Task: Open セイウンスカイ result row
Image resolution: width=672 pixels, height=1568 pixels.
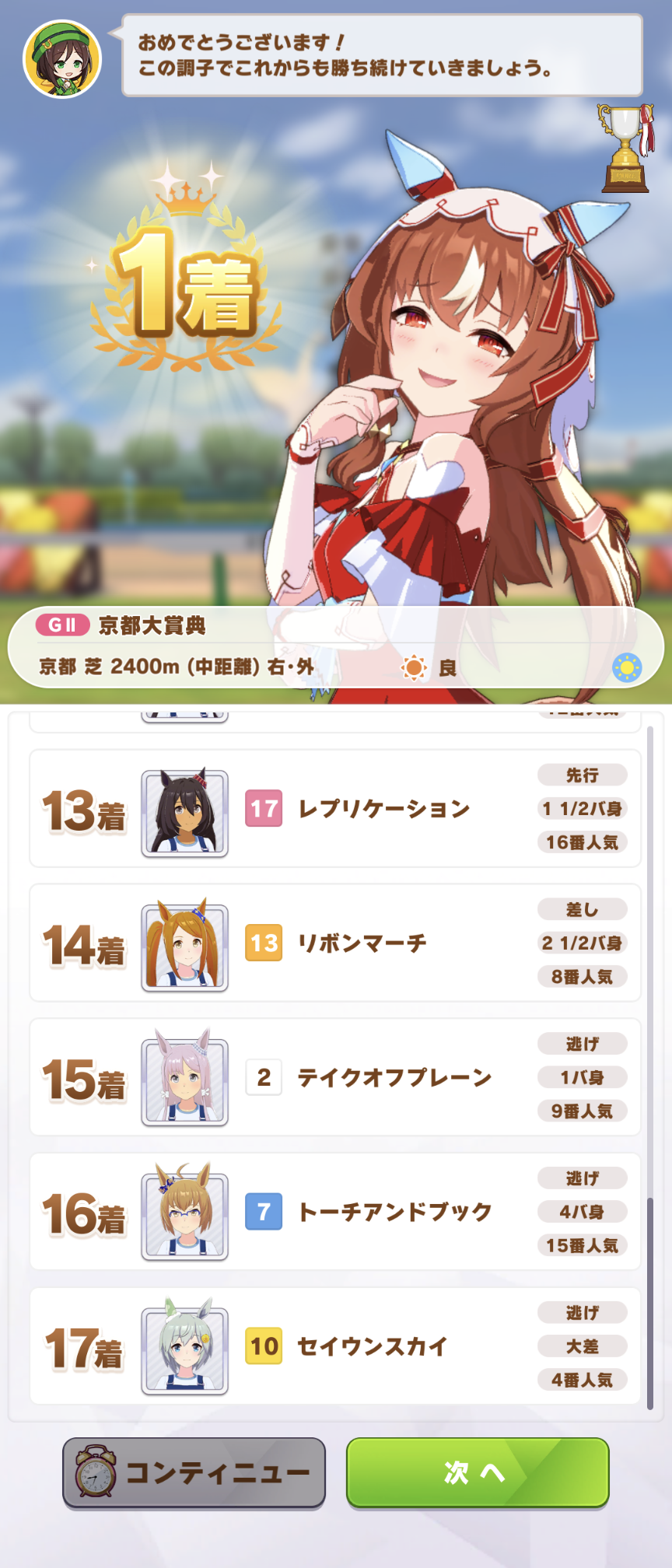Action: [334, 1346]
